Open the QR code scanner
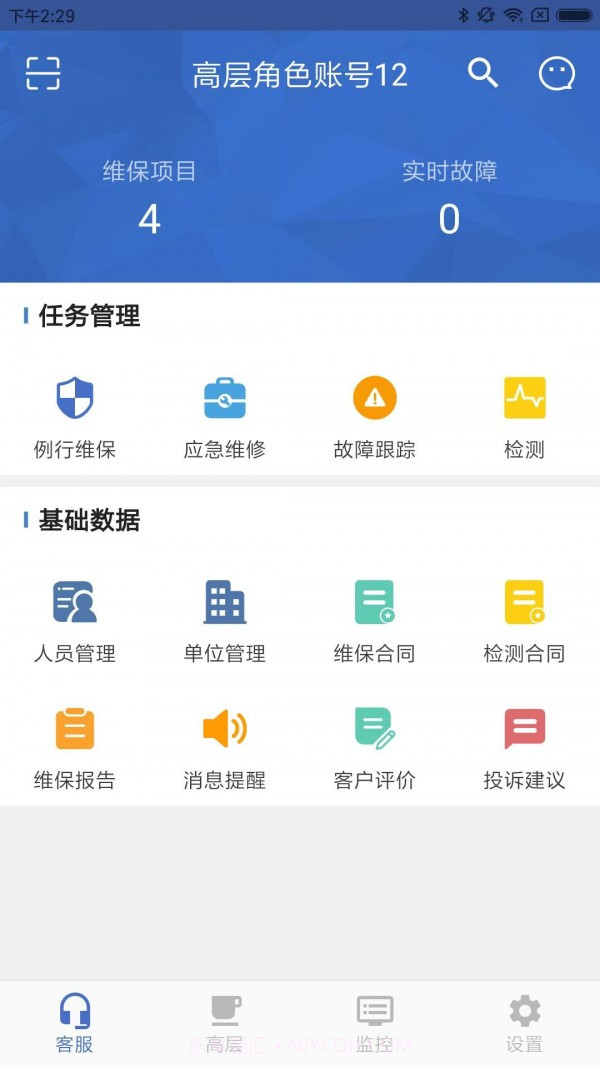600x1067 pixels. pyautogui.click(x=43, y=74)
